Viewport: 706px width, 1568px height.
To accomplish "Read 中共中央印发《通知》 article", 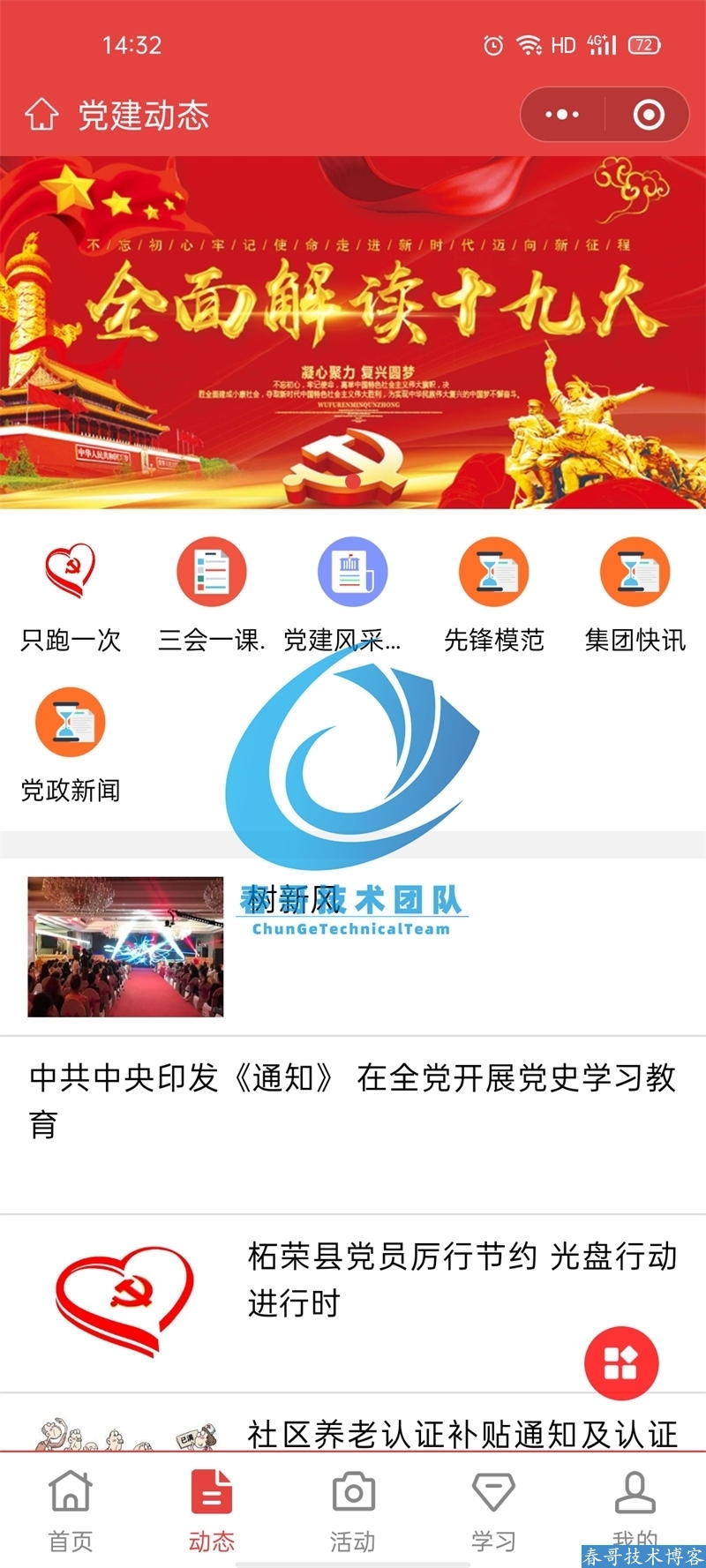I will tap(353, 1099).
